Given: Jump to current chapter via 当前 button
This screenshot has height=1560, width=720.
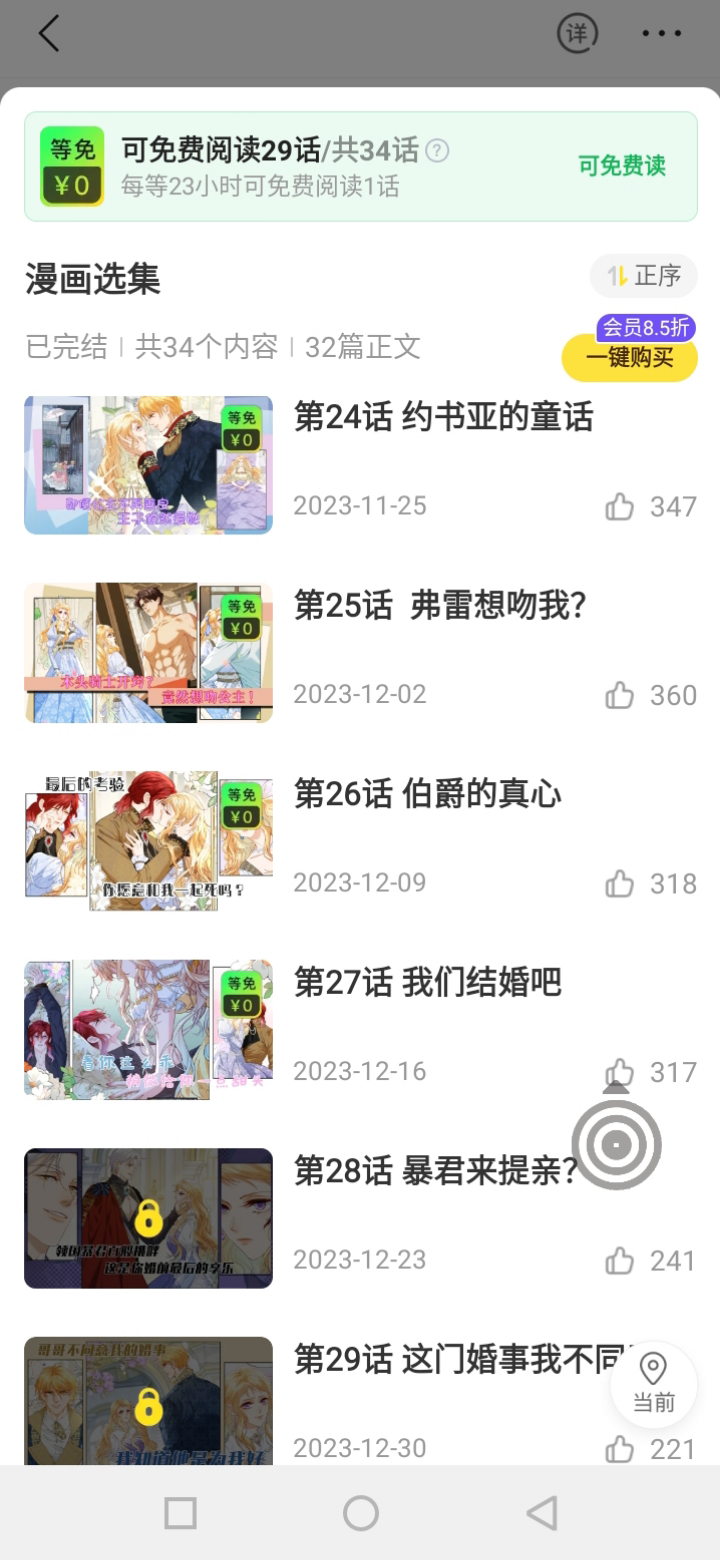Looking at the screenshot, I should pos(653,1384).
